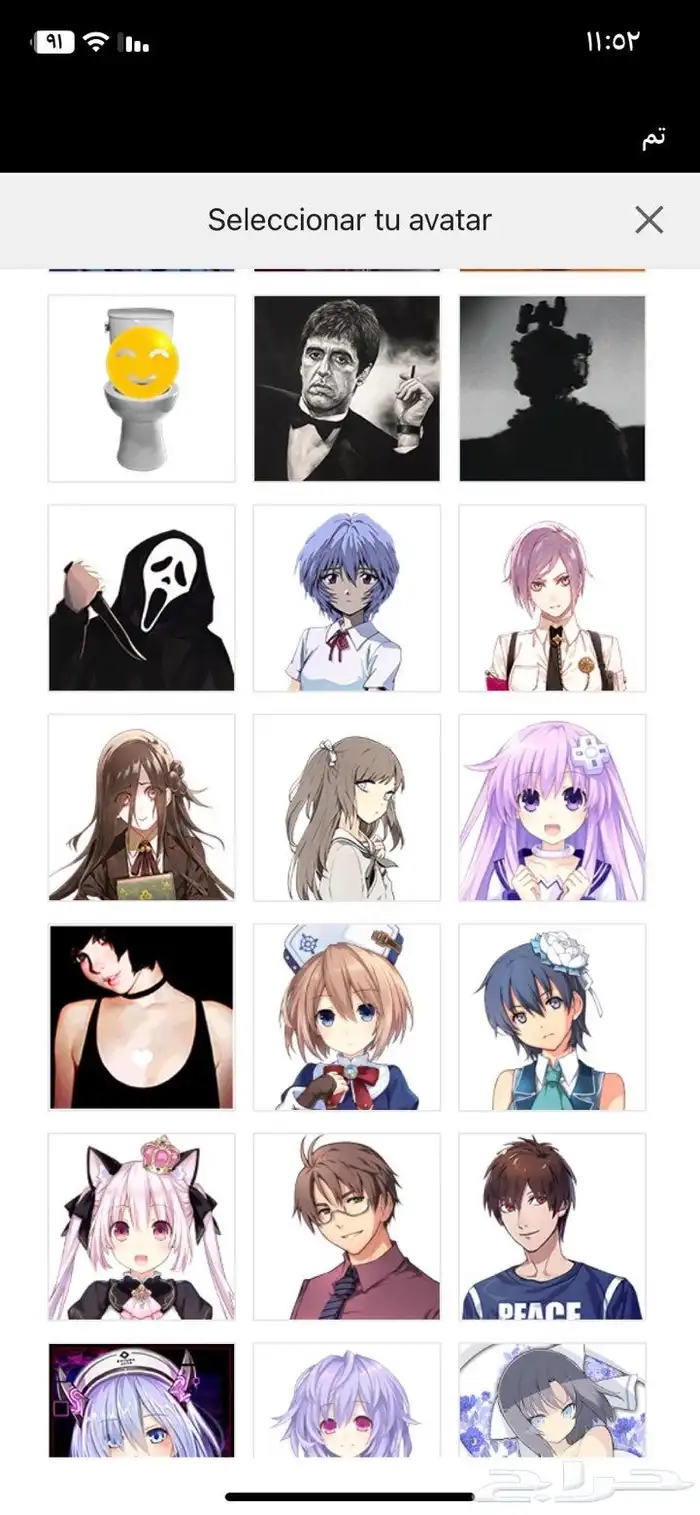Image resolution: width=700 pixels, height=1515 pixels.
Task: Select the toilet with smiley emoji avatar
Action: 141,388
